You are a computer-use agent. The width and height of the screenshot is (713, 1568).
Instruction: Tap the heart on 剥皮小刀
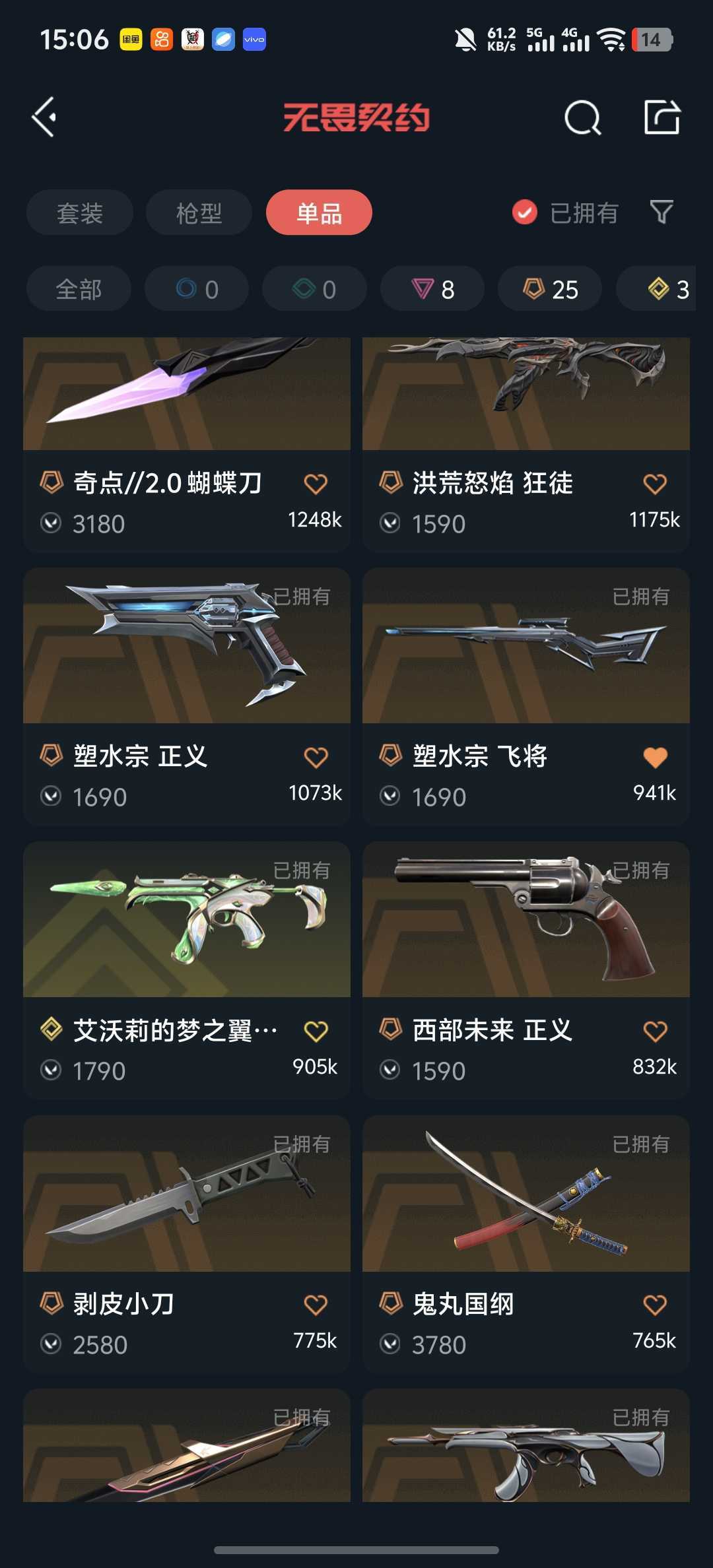tap(316, 1305)
